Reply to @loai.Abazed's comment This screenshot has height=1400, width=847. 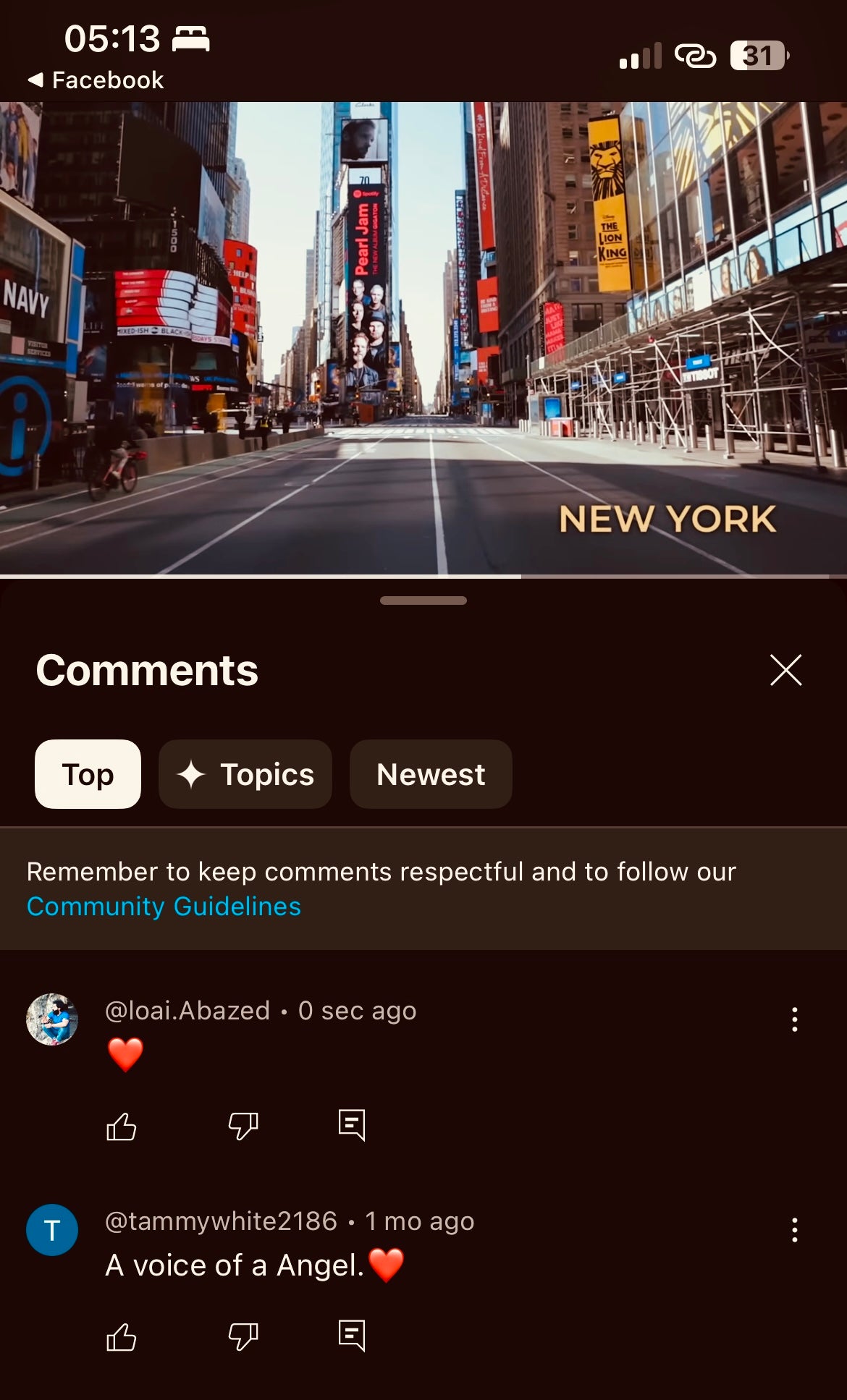(x=352, y=1125)
